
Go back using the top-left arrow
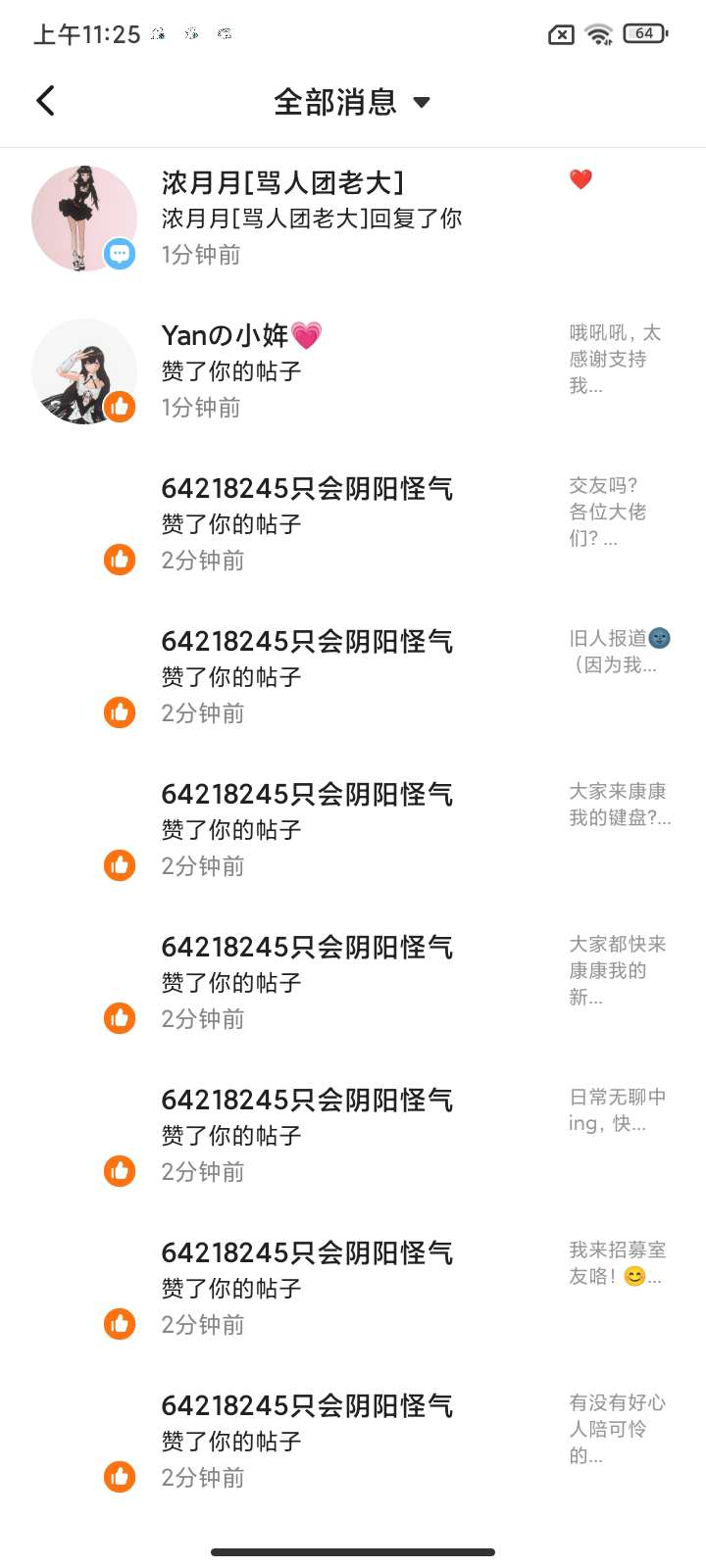pos(45,101)
